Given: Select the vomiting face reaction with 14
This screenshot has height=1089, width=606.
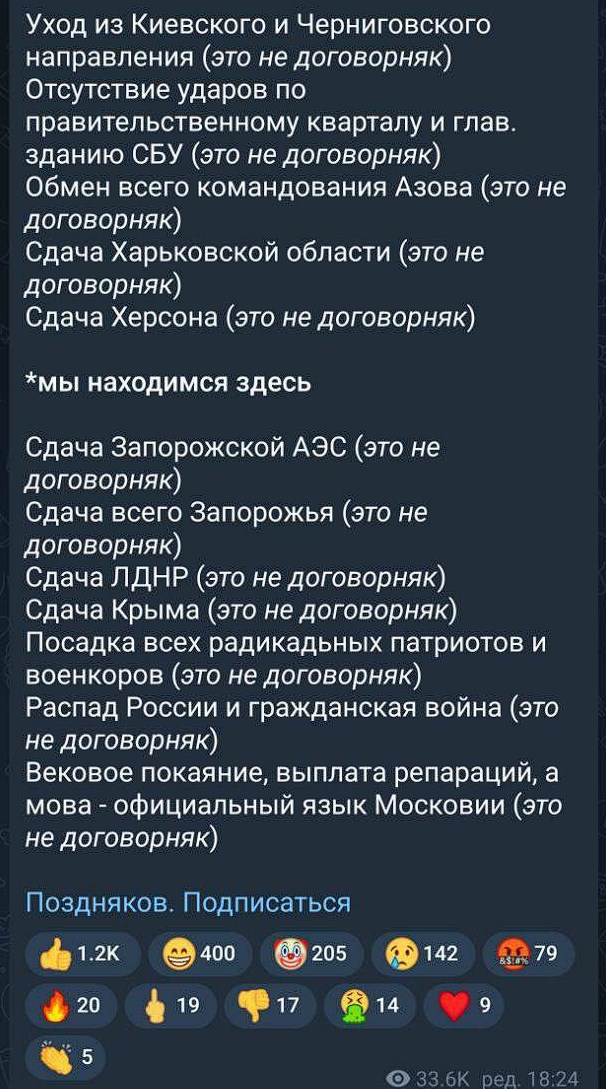Looking at the screenshot, I should coord(370,1006).
